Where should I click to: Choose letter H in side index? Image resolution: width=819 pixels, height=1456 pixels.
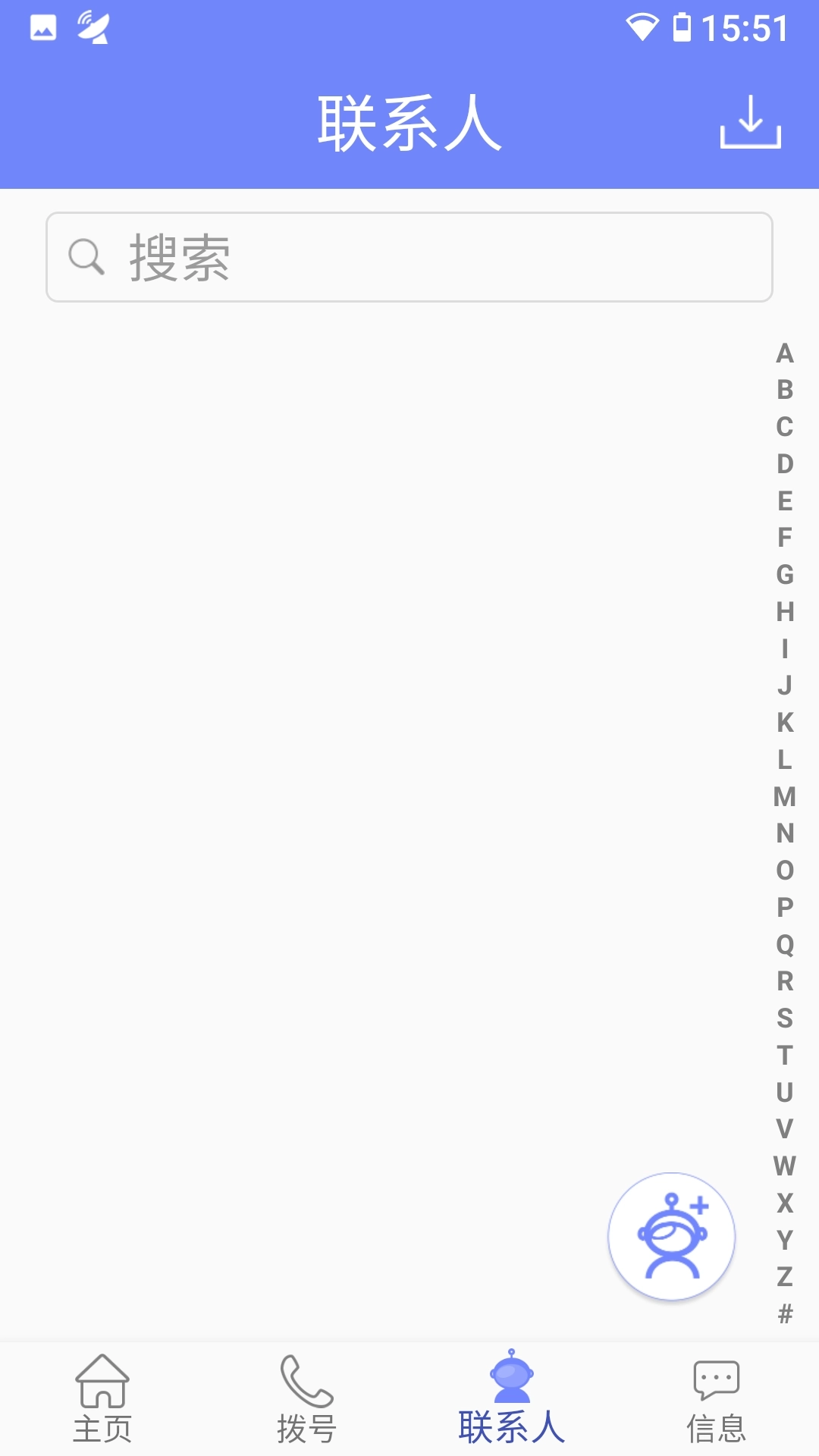click(x=785, y=612)
